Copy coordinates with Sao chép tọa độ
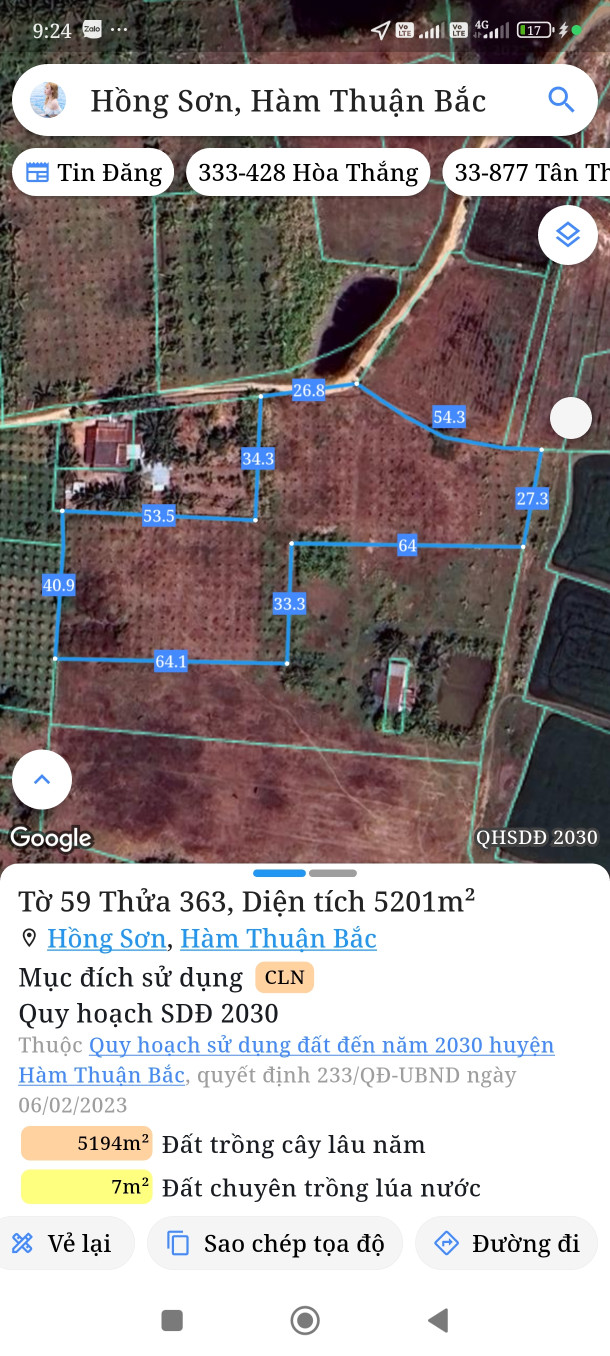This screenshot has width=610, height=1356. coord(275,1244)
